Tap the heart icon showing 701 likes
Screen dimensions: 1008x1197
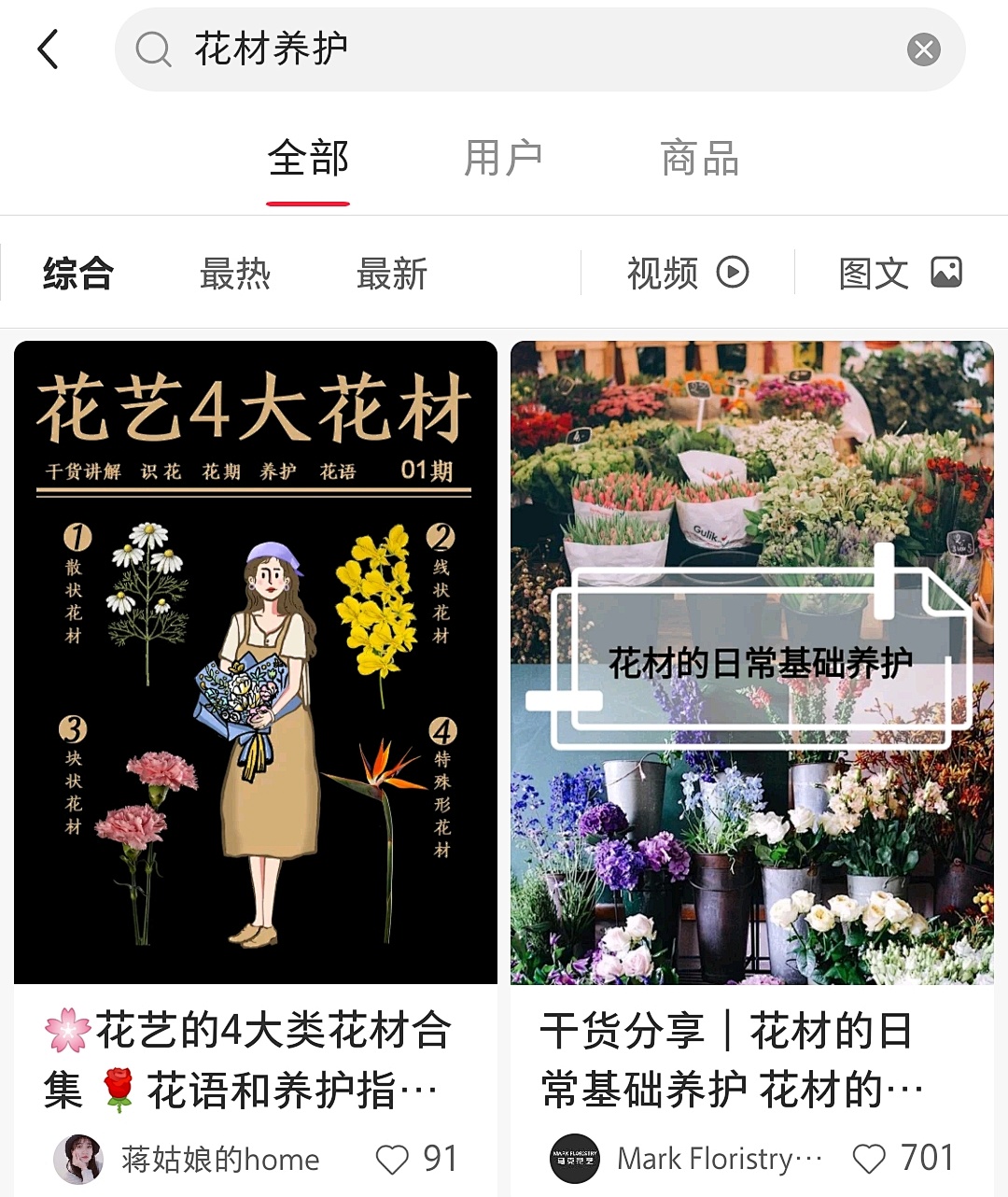click(868, 1157)
